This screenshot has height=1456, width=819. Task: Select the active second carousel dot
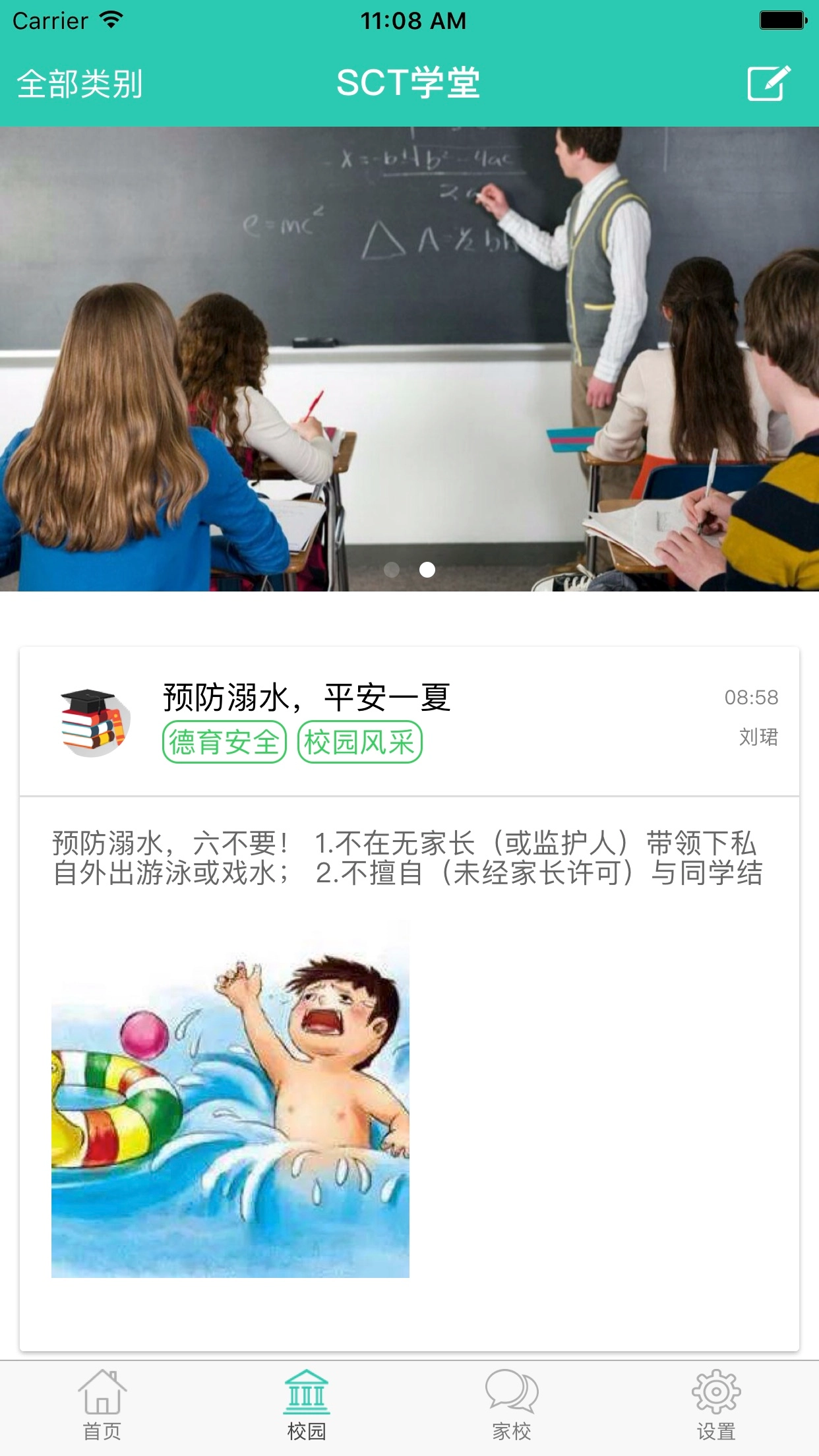tap(426, 569)
